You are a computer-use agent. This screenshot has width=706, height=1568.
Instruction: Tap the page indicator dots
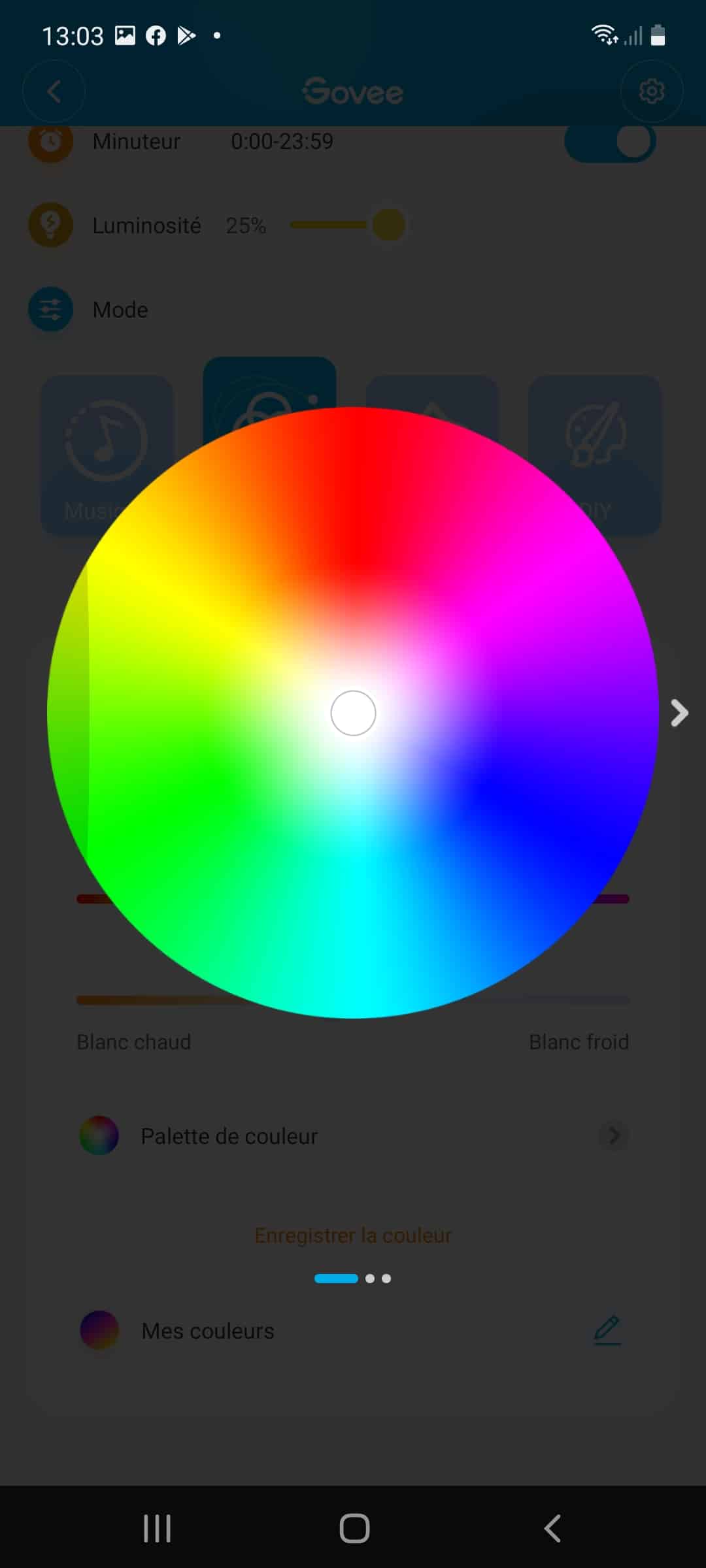tap(353, 1279)
